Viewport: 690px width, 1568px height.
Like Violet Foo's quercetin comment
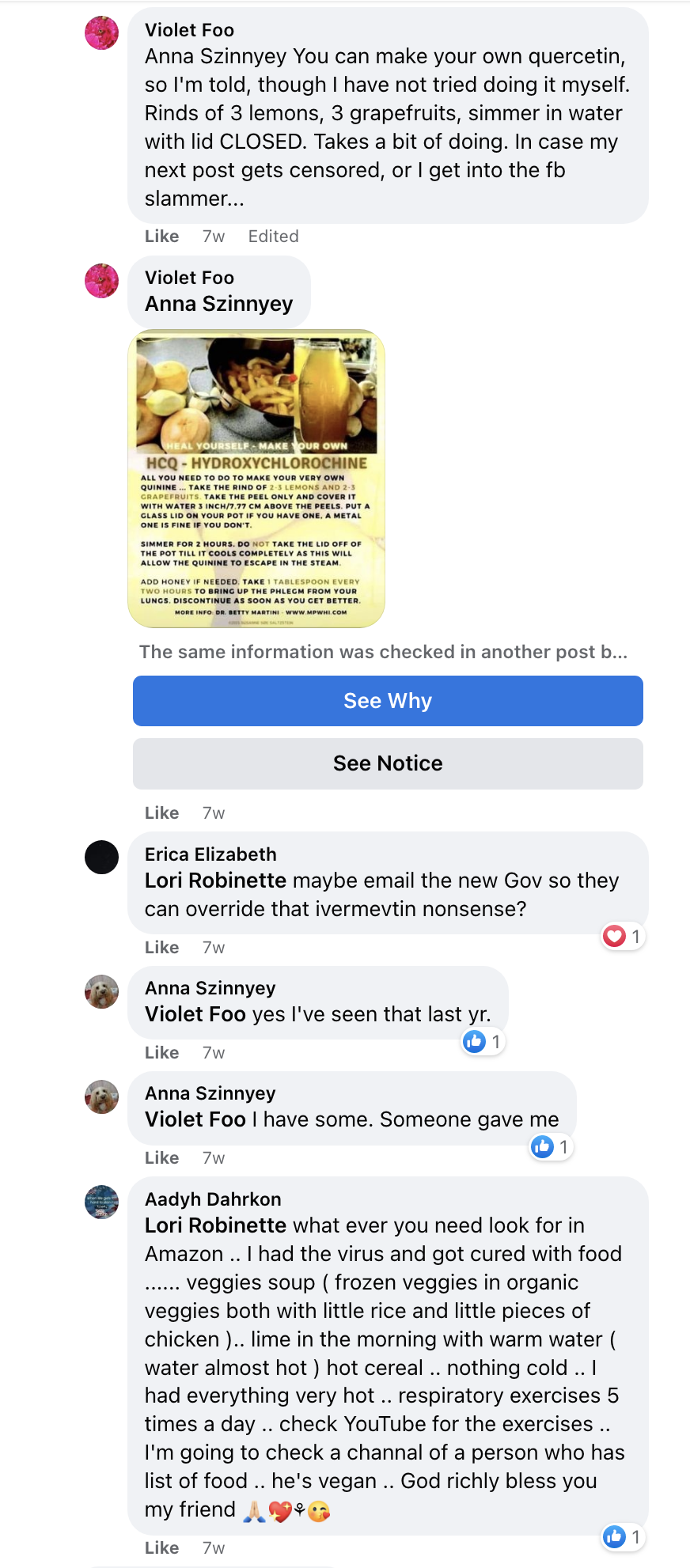point(161,237)
